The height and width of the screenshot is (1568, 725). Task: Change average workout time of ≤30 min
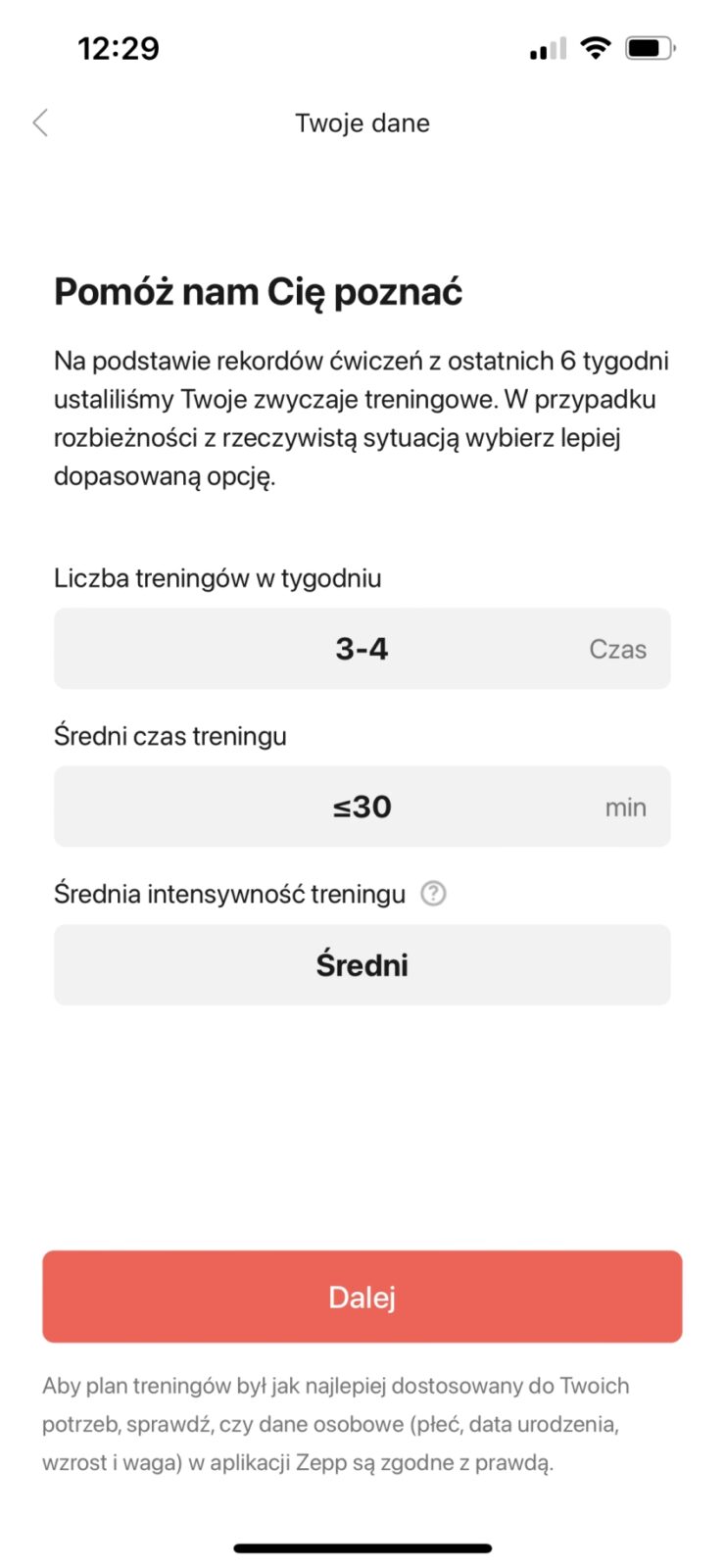[x=362, y=807]
